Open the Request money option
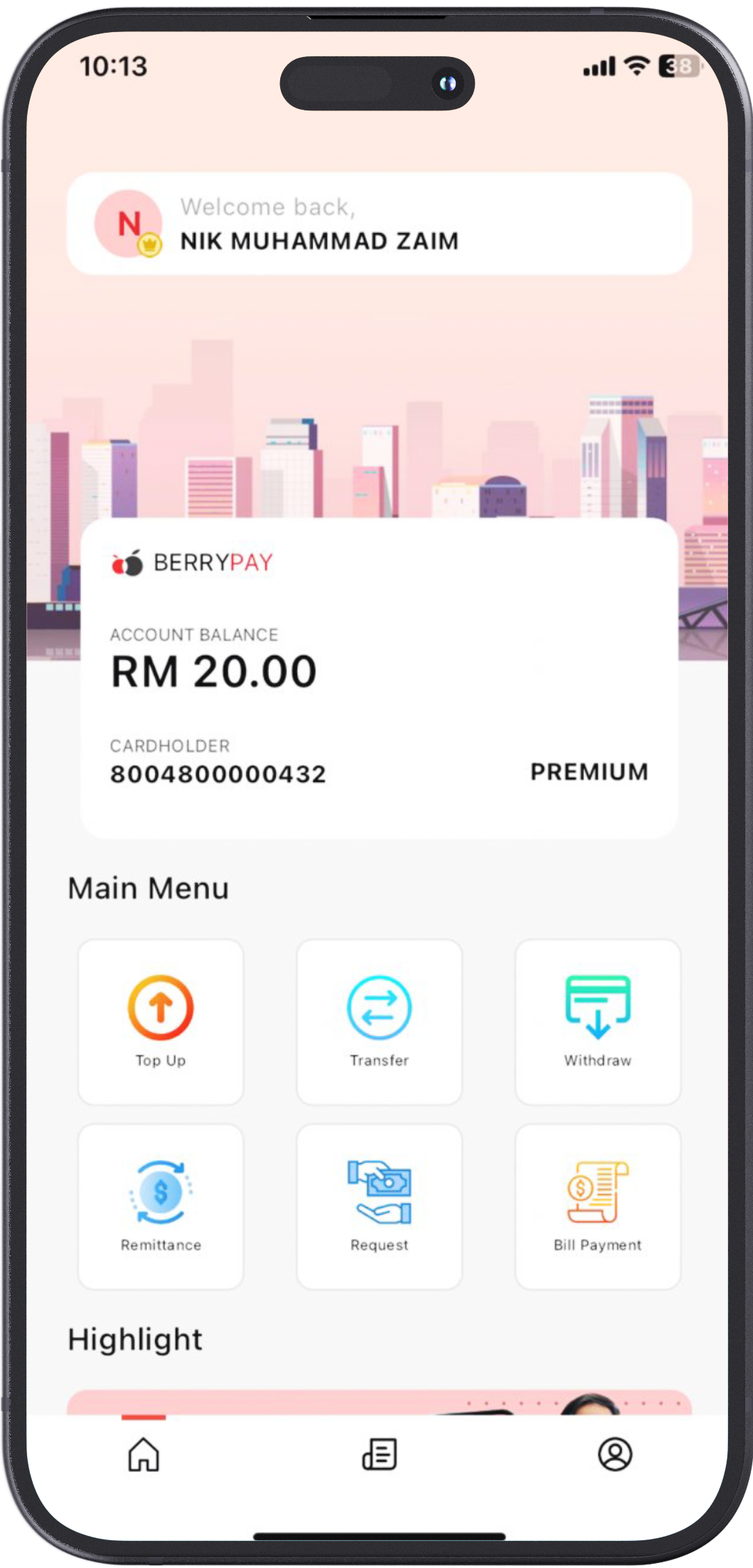 coord(379,1206)
